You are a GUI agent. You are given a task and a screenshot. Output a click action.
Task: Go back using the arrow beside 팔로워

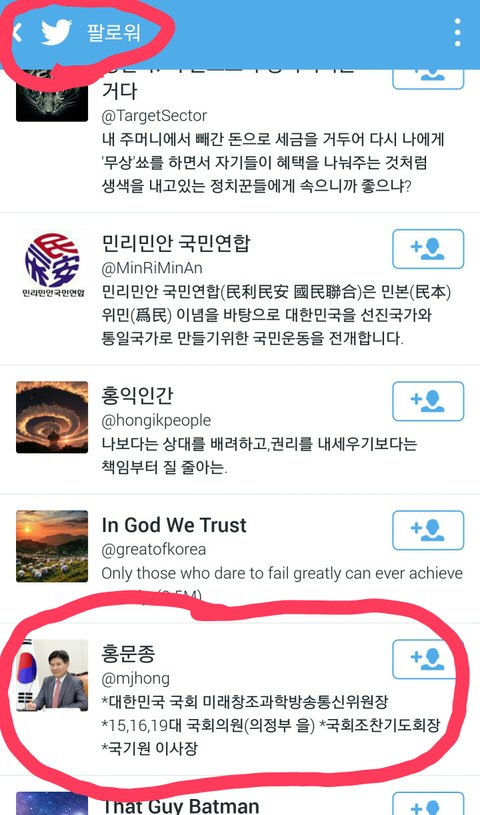click(17, 33)
